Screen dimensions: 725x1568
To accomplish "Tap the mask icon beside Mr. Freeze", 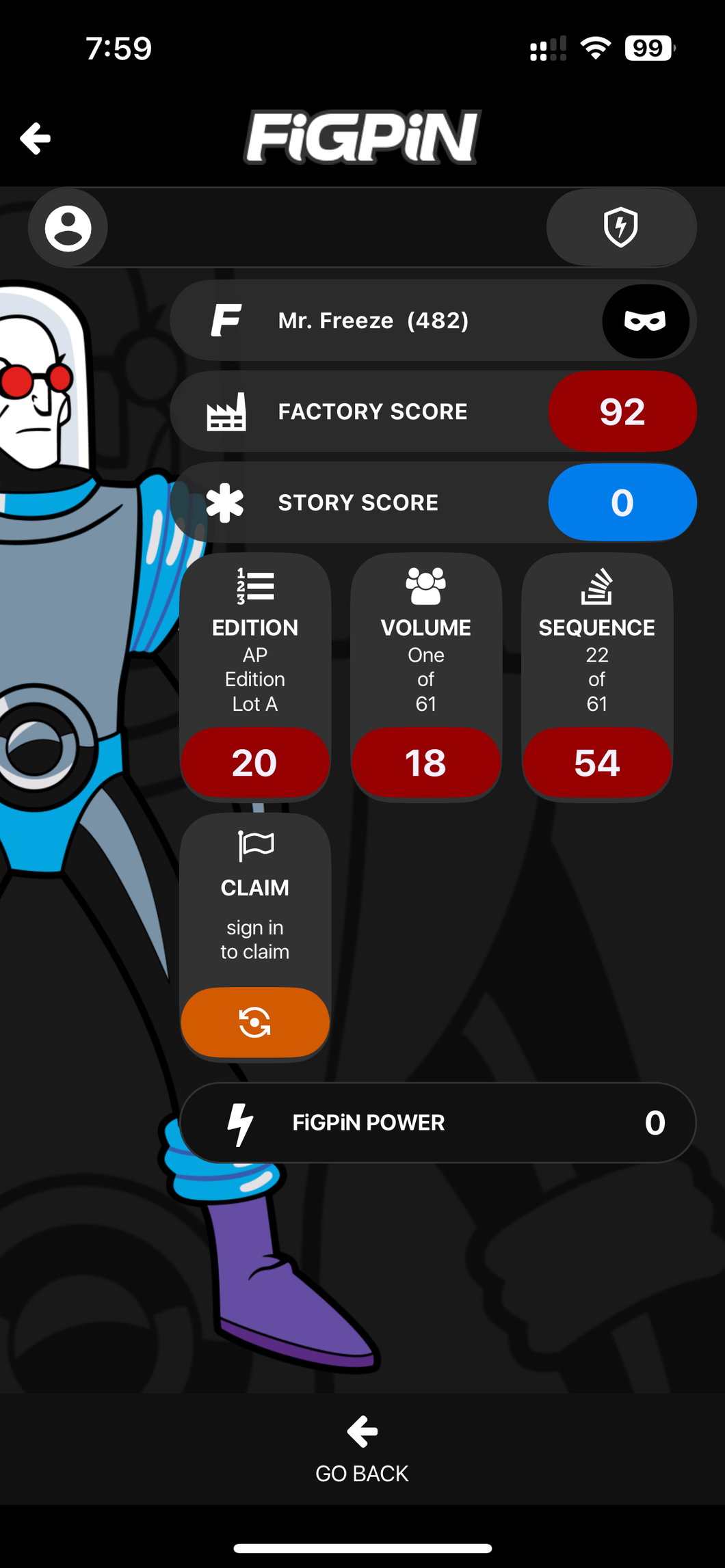I will 645,321.
